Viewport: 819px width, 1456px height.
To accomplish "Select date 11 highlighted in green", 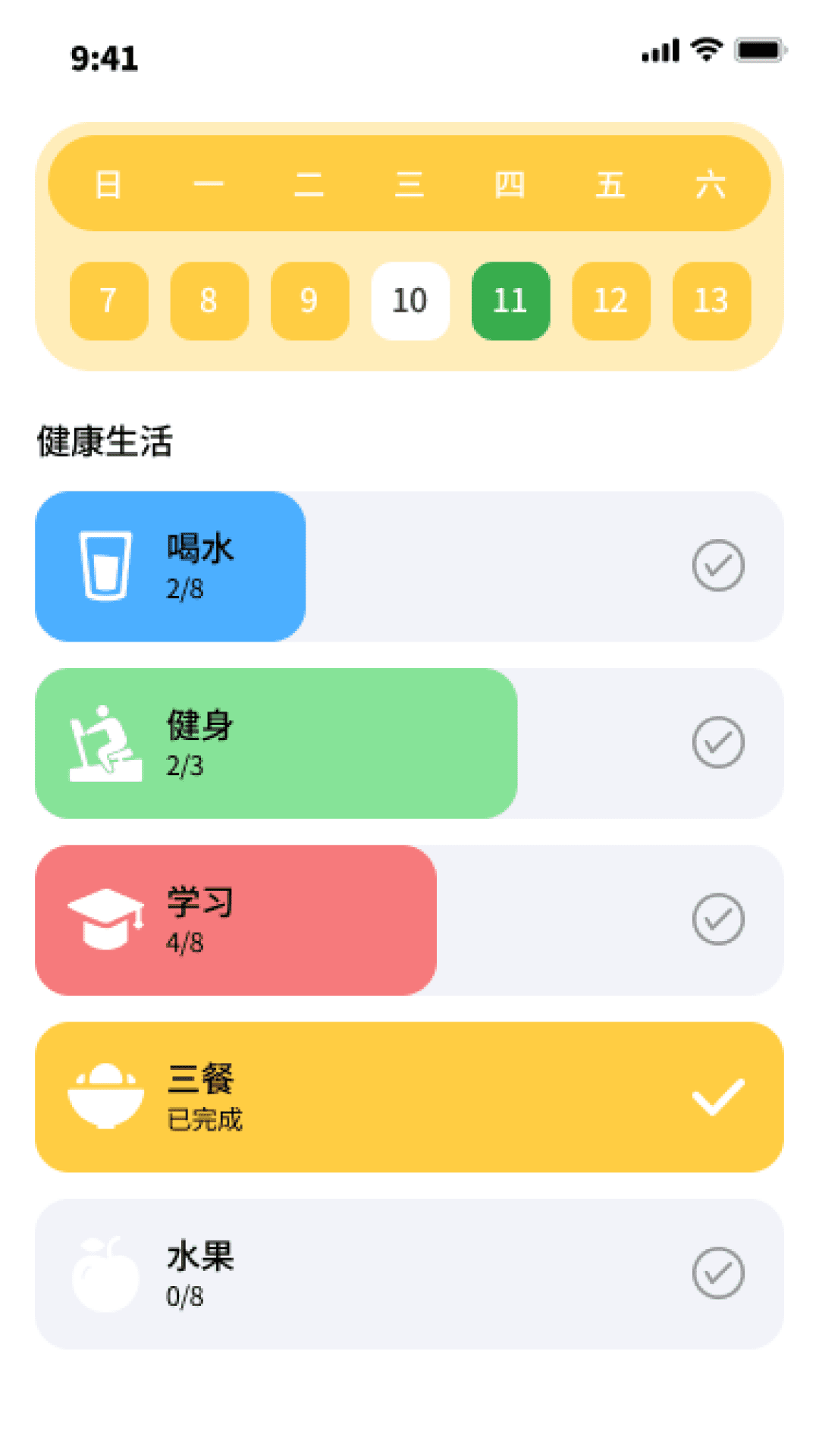I will [x=510, y=301].
